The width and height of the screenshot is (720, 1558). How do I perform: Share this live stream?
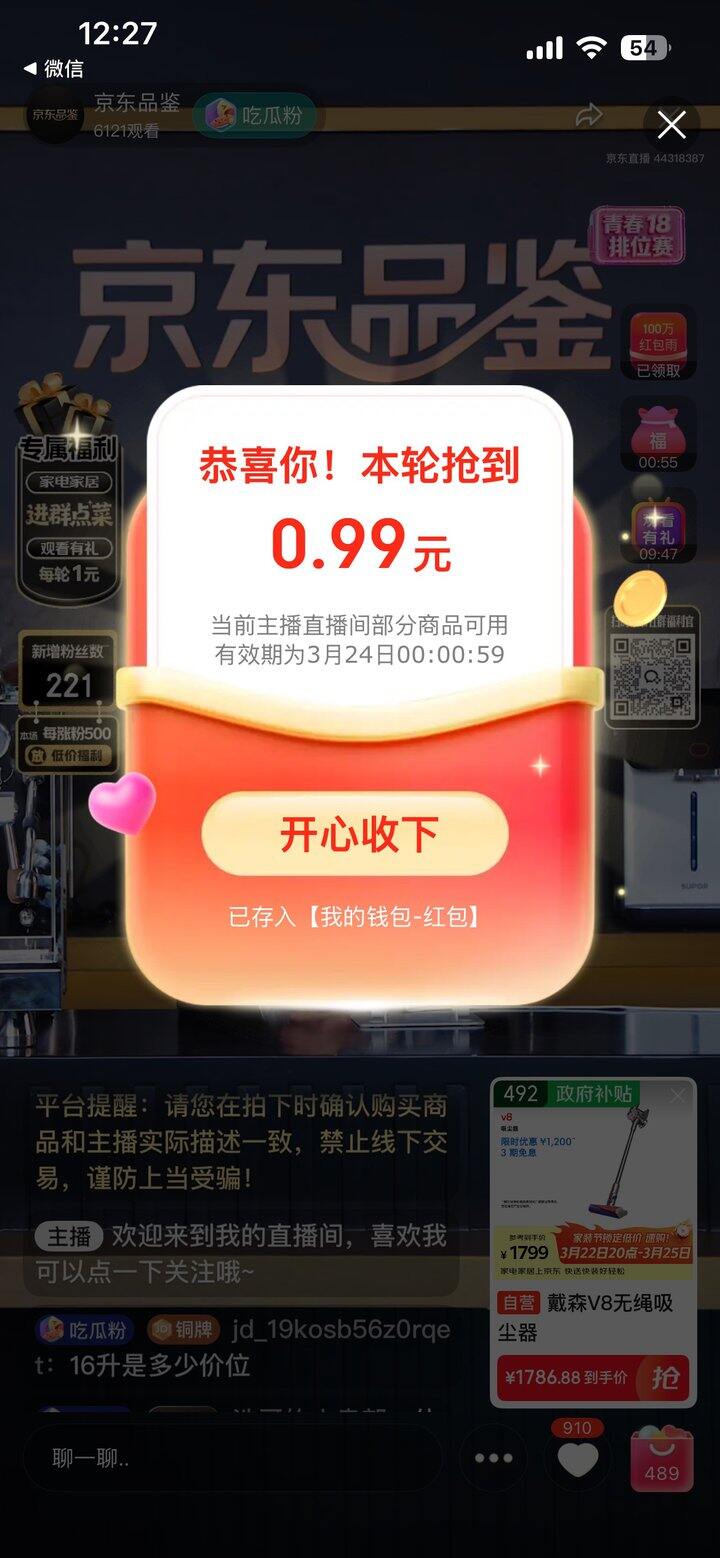point(589,116)
